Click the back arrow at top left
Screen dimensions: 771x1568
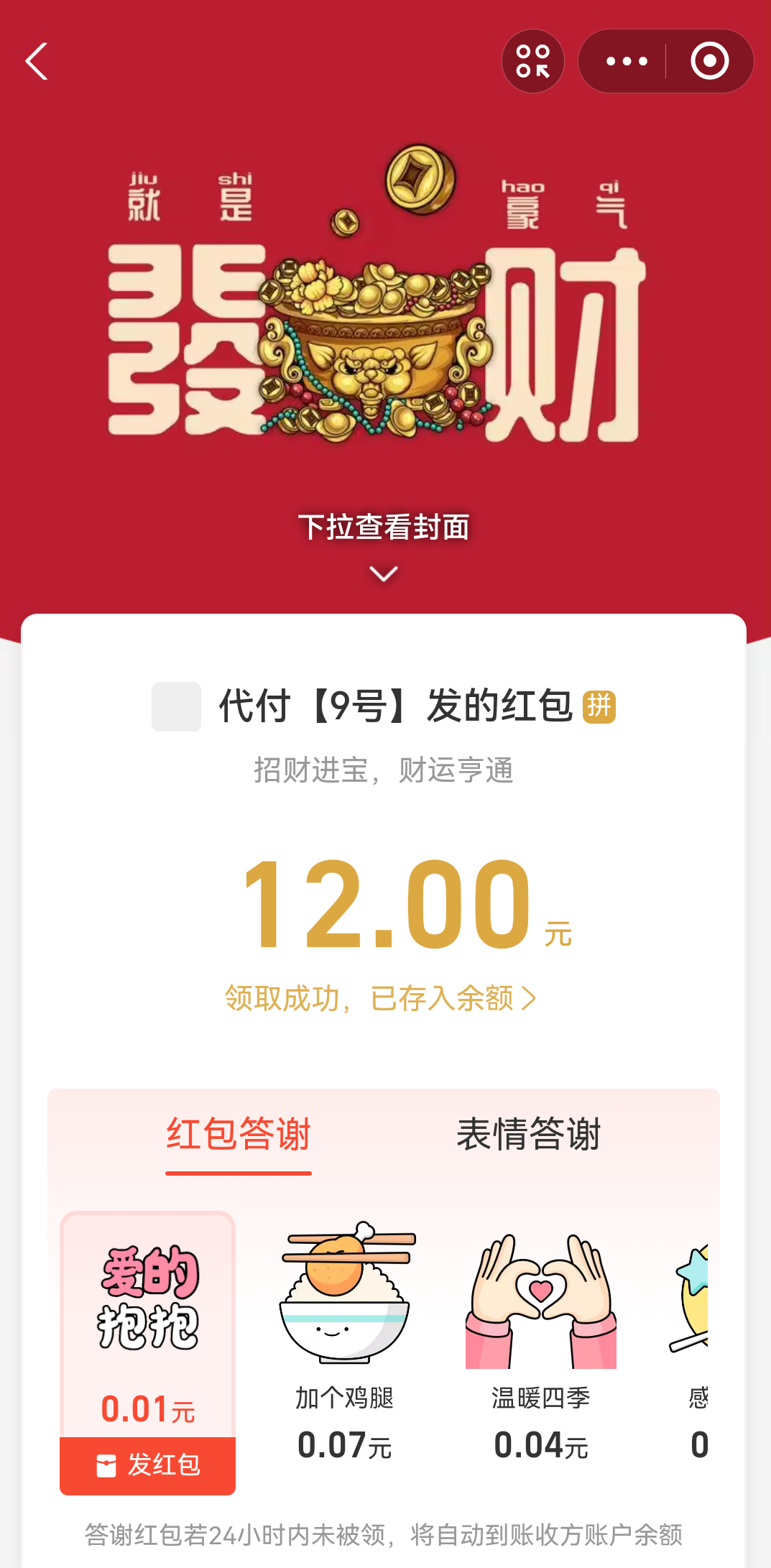[34, 61]
